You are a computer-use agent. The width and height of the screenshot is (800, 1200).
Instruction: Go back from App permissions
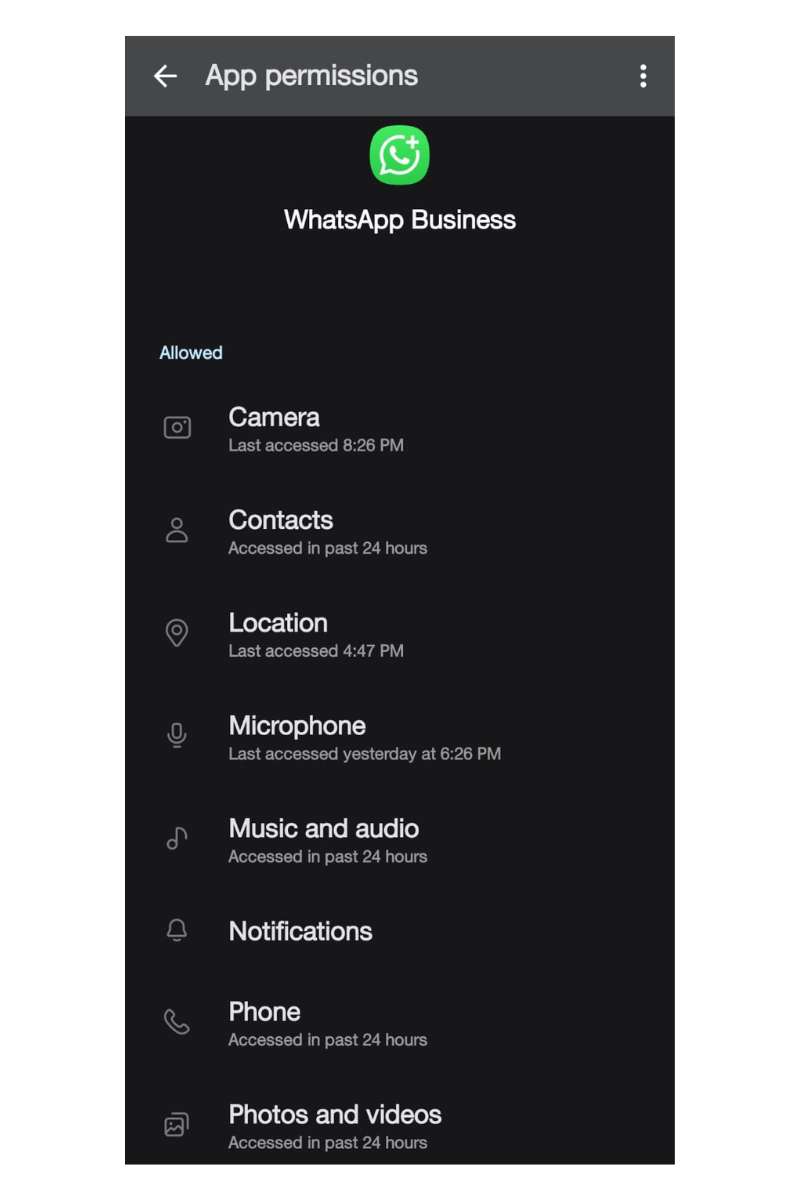165,76
